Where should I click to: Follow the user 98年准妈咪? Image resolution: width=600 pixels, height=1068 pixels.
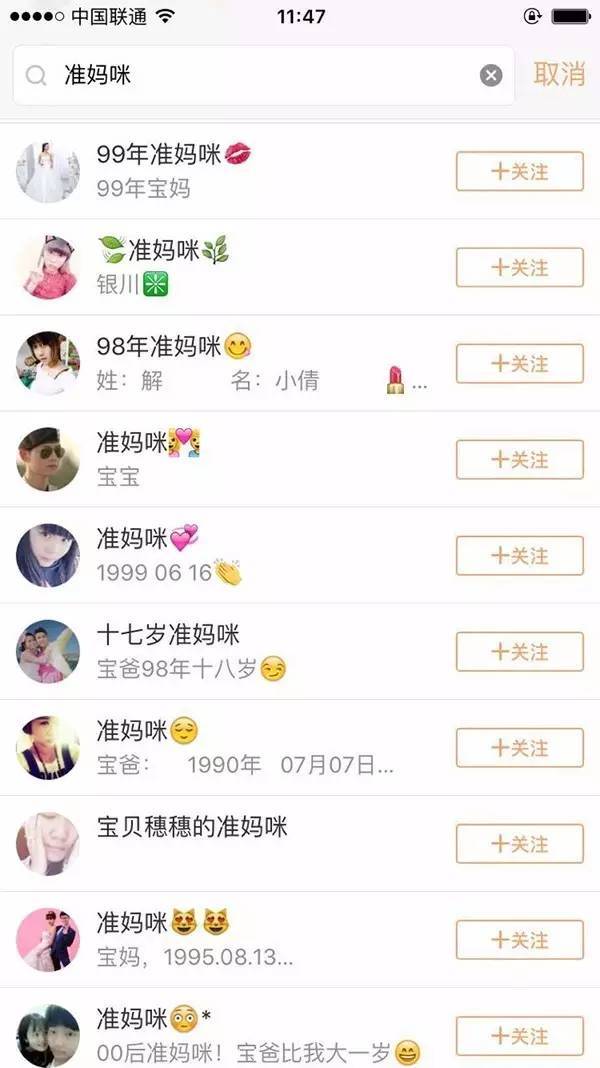pos(519,363)
